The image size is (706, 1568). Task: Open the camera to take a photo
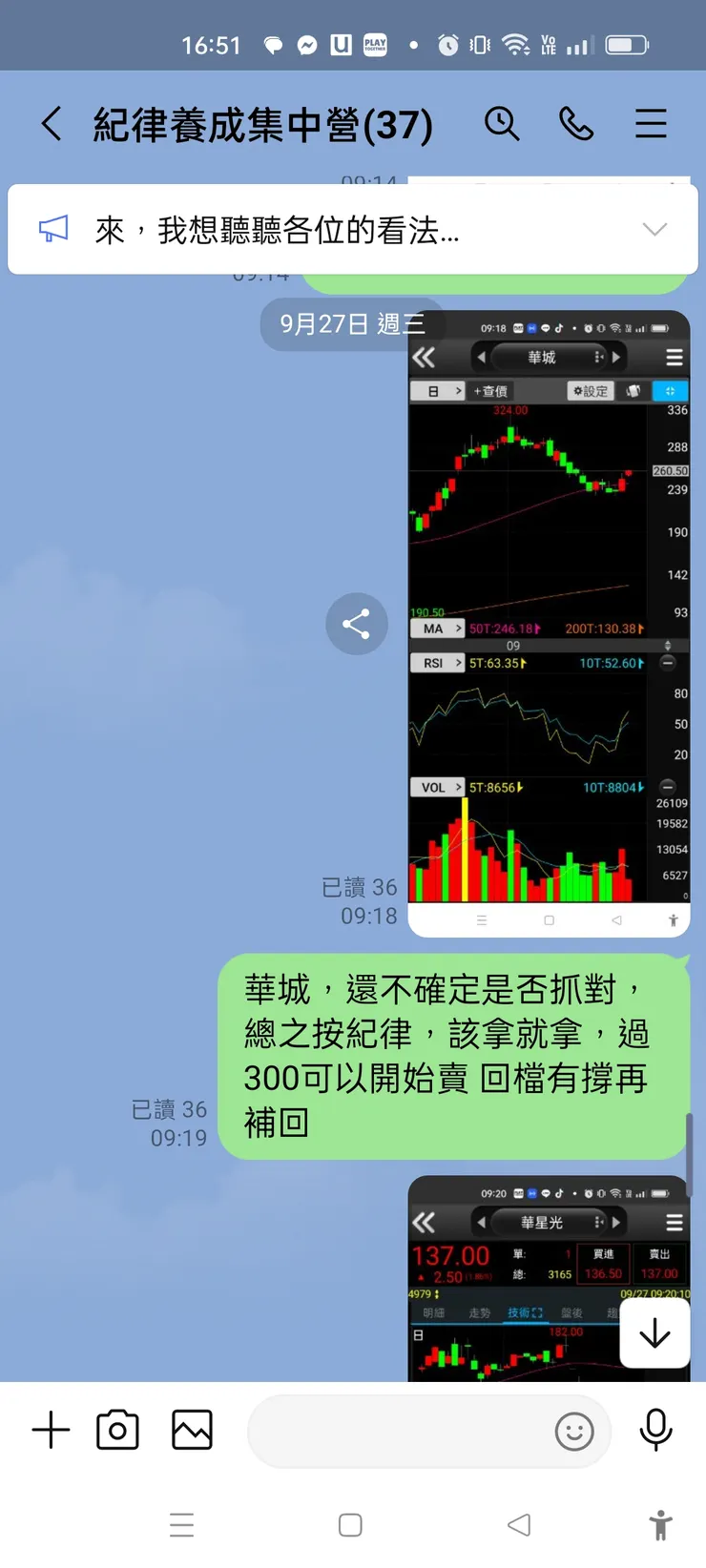(x=117, y=1429)
